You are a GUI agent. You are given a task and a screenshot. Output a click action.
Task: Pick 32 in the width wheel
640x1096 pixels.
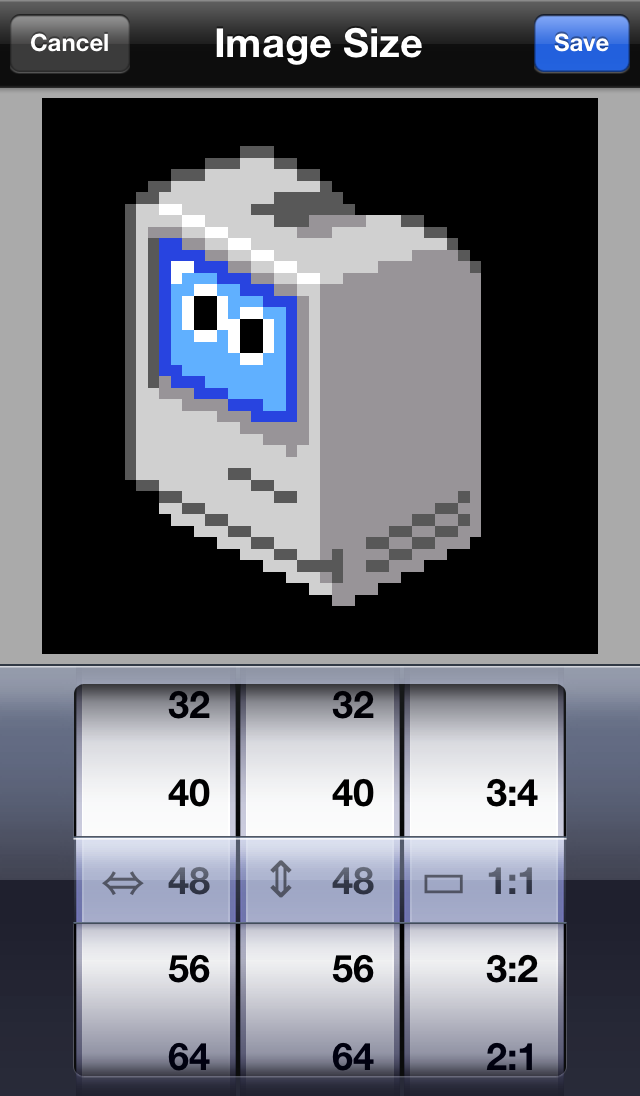pyautogui.click(x=189, y=705)
